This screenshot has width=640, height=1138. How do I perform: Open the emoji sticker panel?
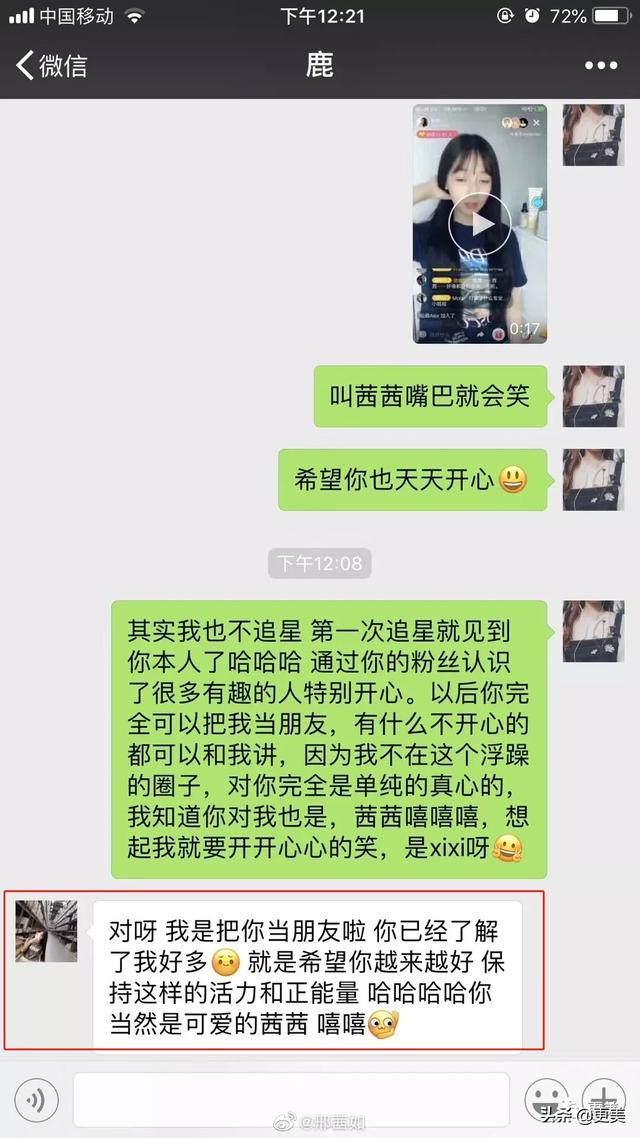click(546, 1100)
